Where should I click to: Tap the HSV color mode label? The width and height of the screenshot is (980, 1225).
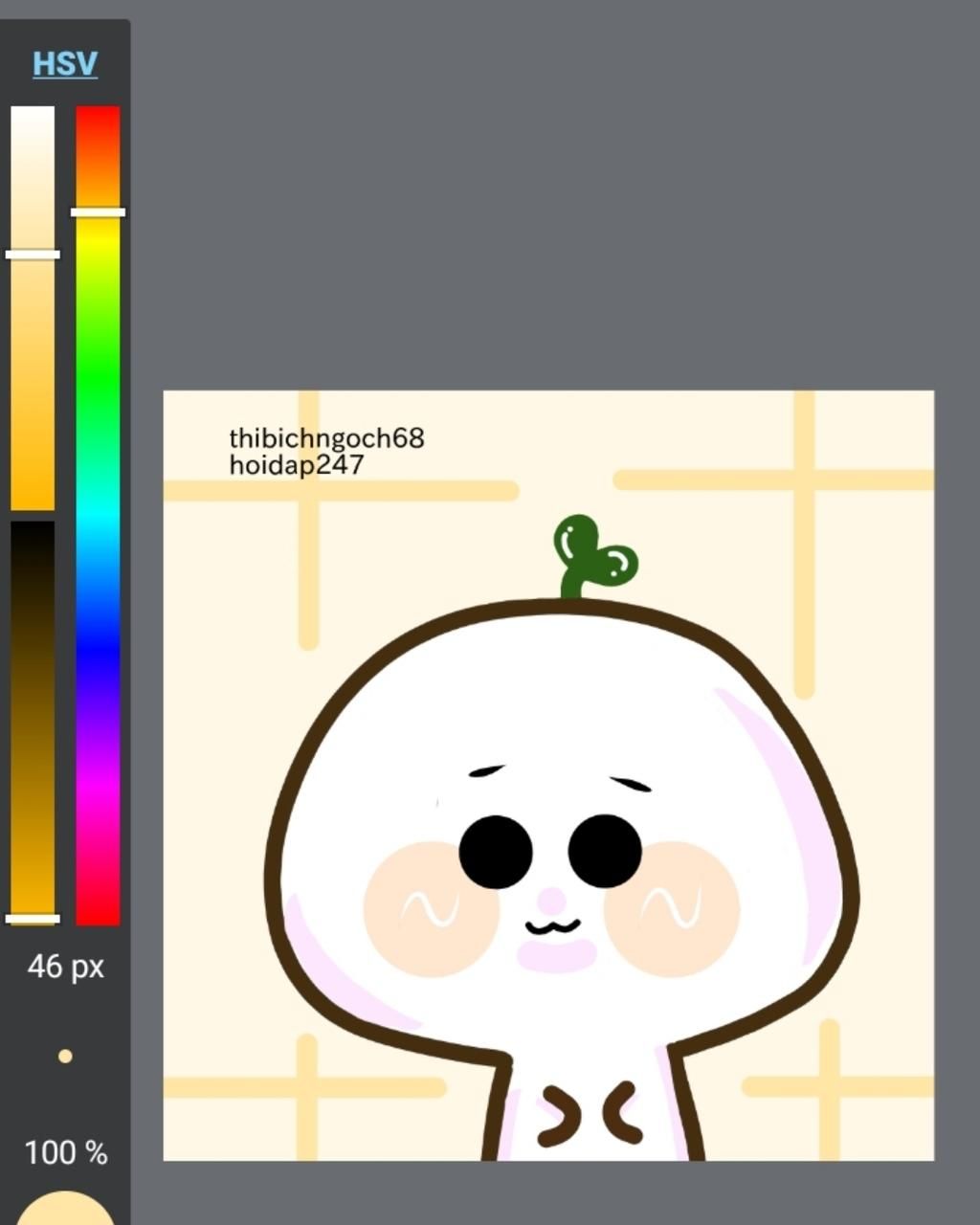pyautogui.click(x=65, y=64)
